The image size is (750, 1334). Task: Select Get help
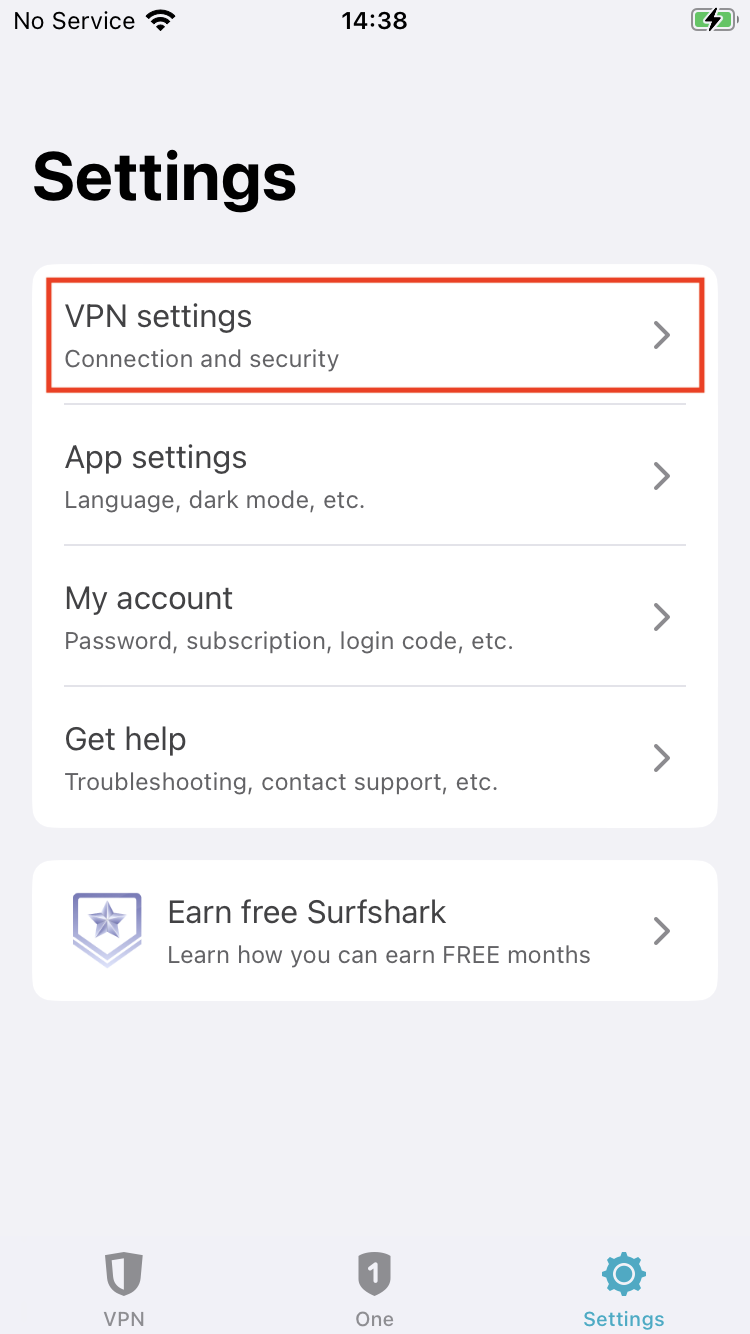click(375, 758)
